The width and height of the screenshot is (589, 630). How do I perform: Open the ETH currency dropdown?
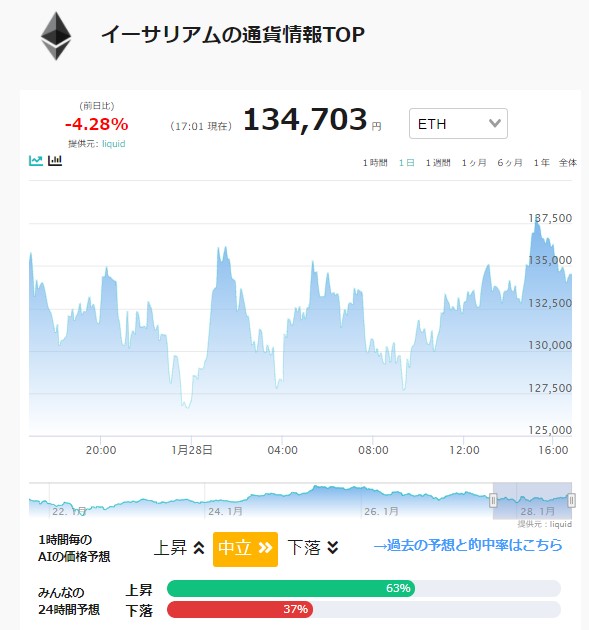click(x=458, y=123)
